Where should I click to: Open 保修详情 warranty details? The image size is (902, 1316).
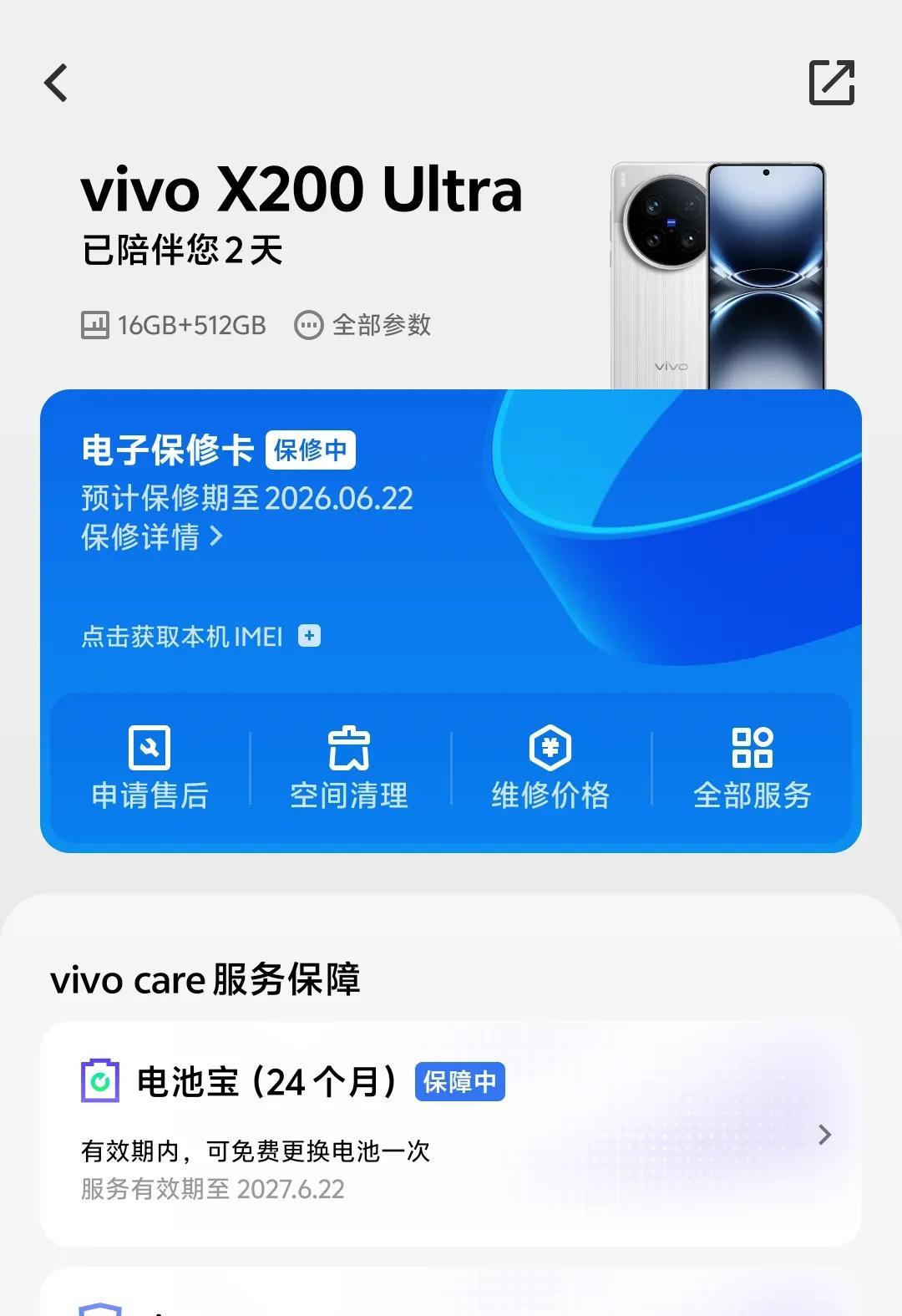pyautogui.click(x=152, y=536)
